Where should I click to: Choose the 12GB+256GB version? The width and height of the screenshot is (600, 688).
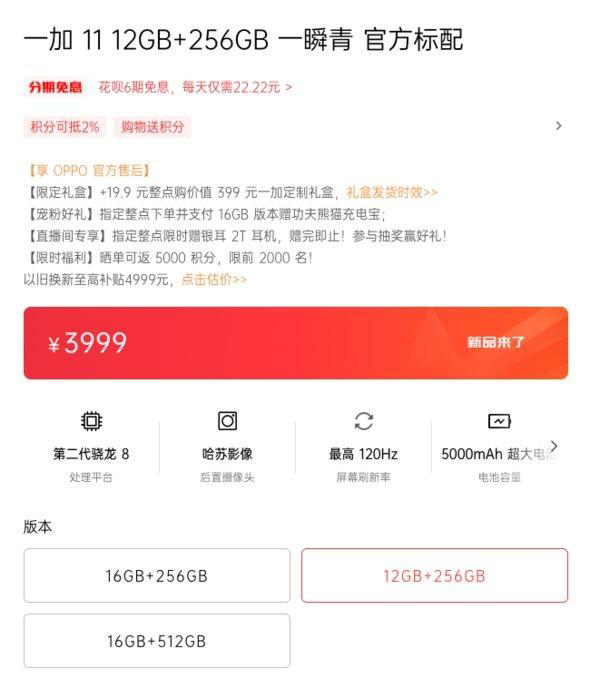click(434, 575)
